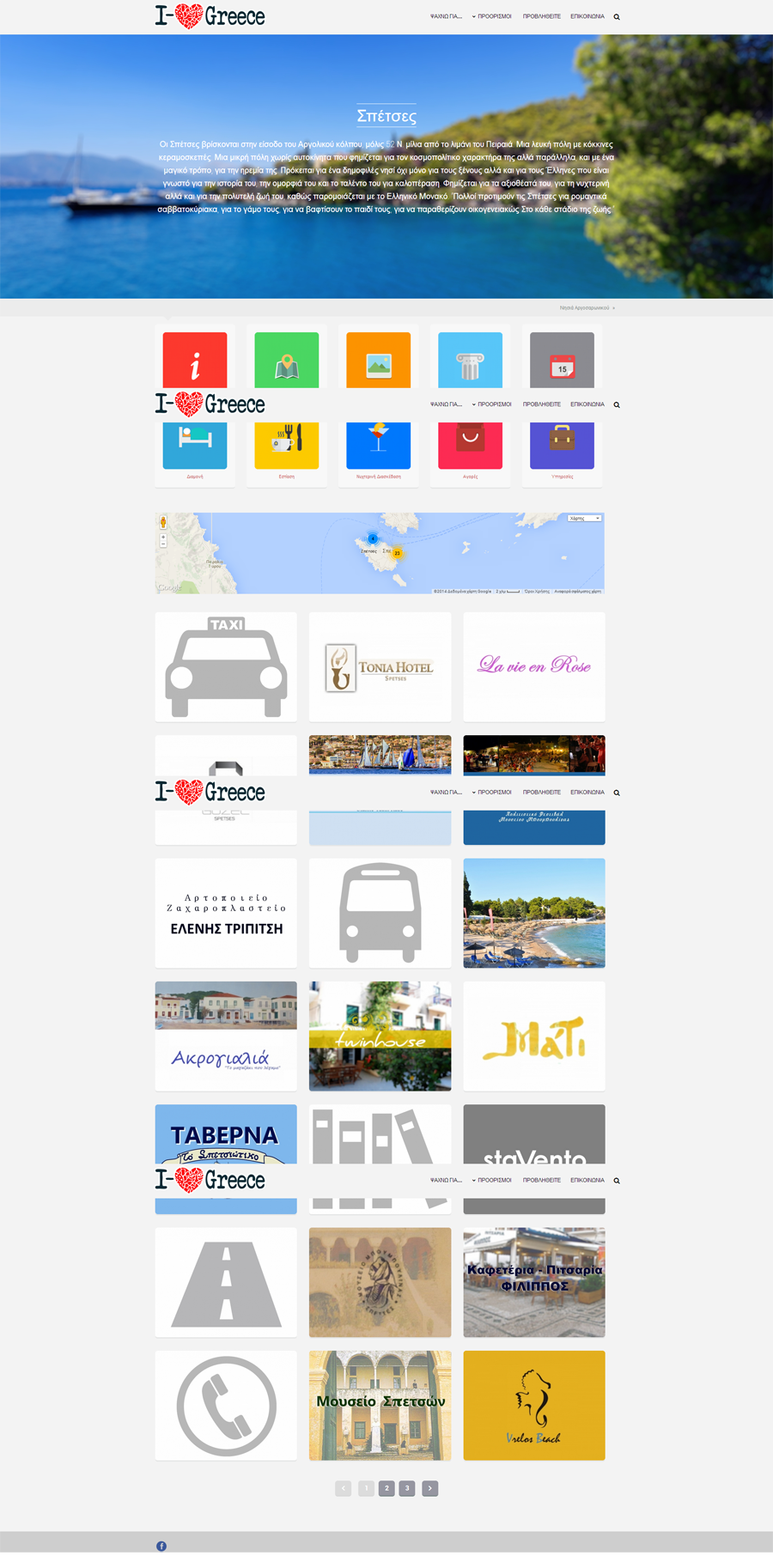Open the Μουσείο Σπετσών card
The width and height of the screenshot is (773, 1568).
(x=380, y=1406)
